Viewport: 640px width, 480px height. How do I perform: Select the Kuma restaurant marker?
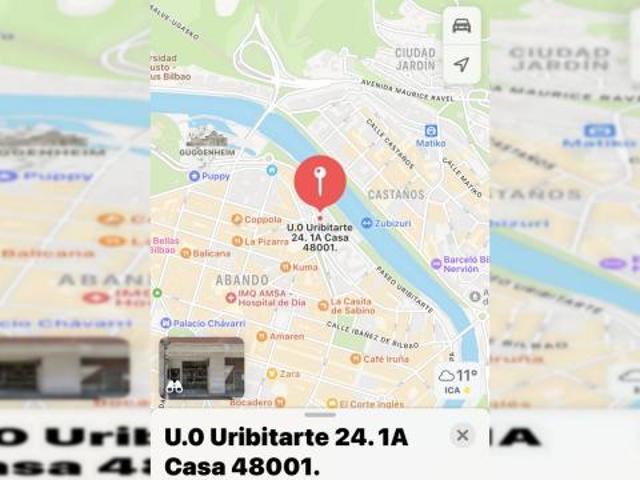click(x=285, y=267)
